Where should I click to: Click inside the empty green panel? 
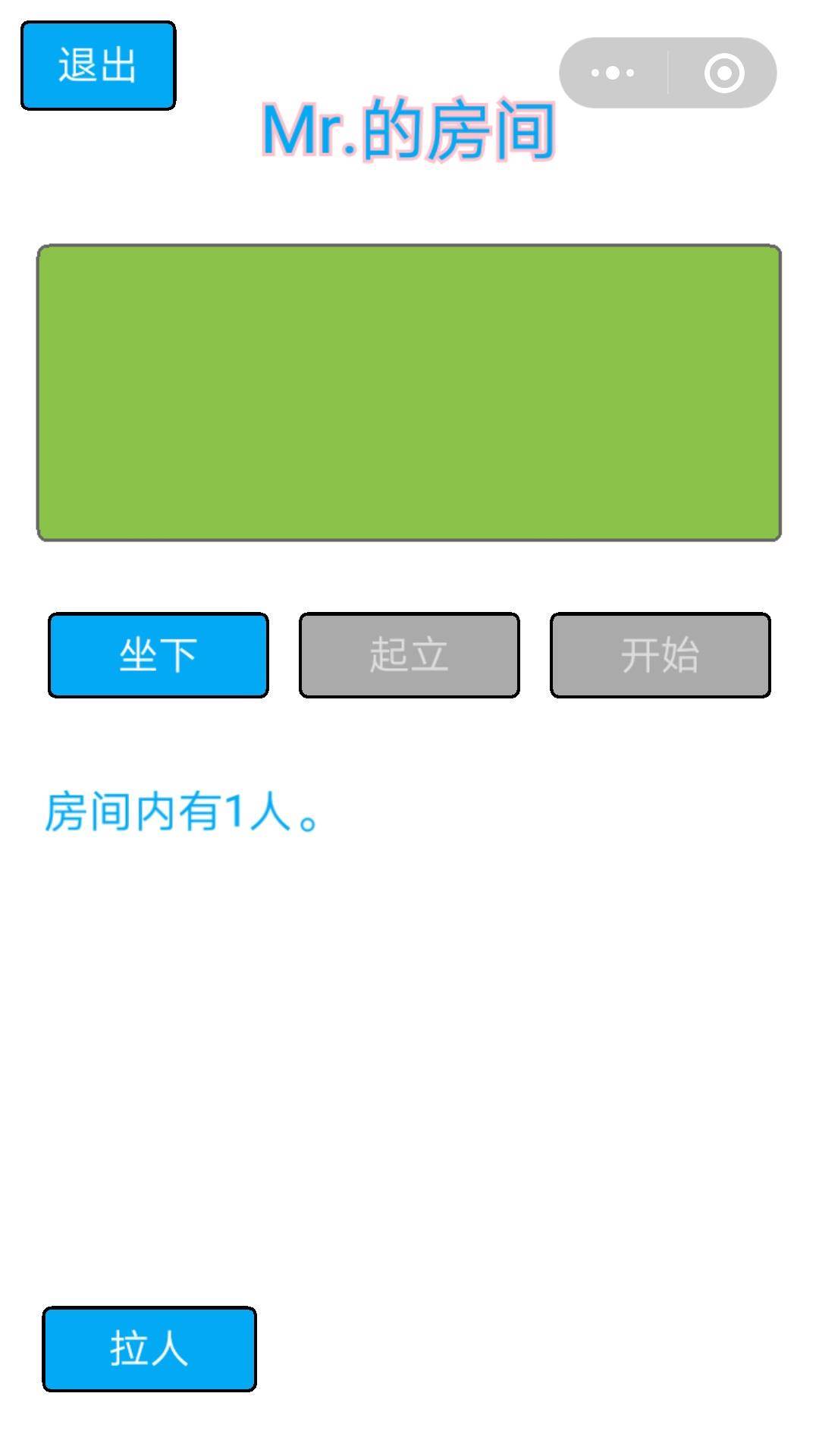409,391
